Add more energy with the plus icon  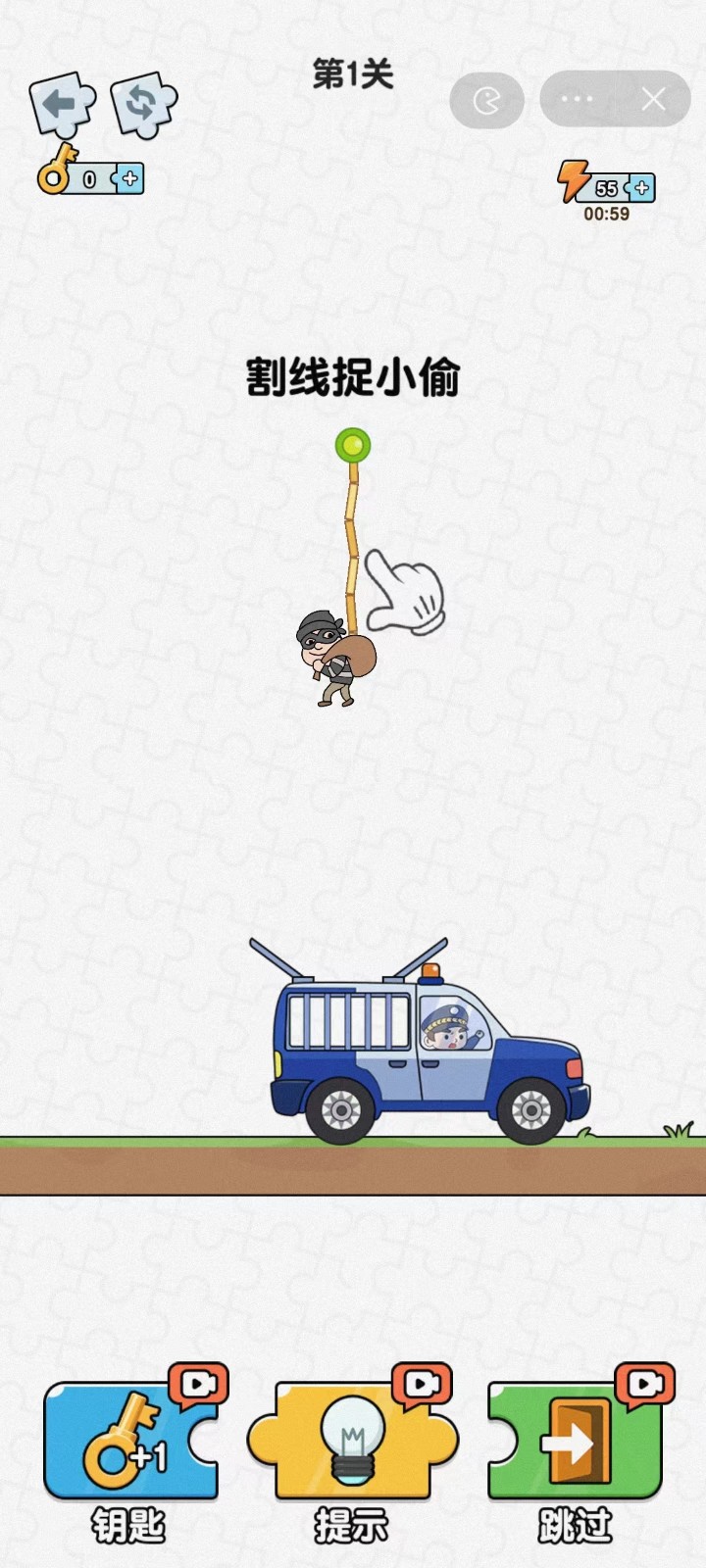[x=641, y=187]
